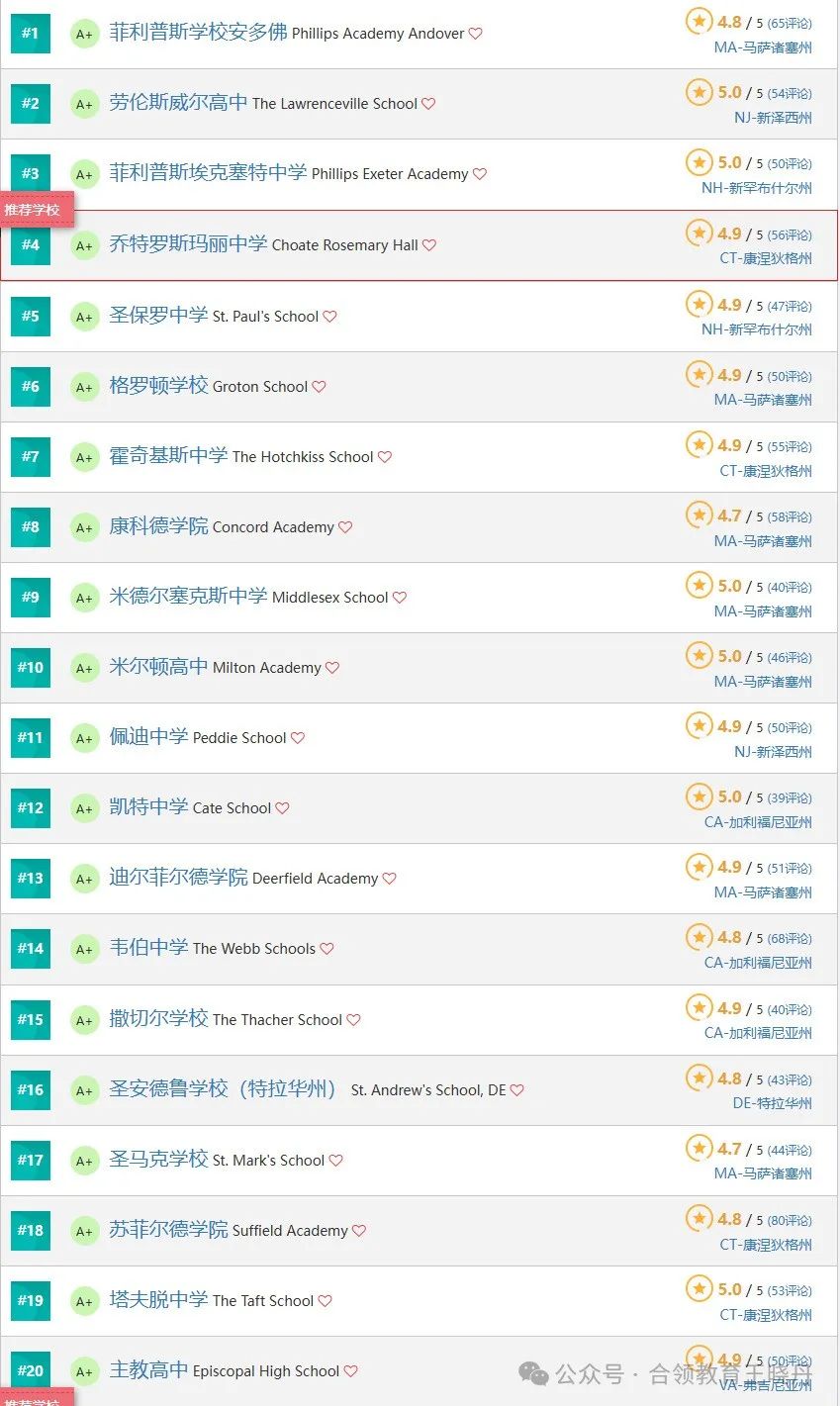This screenshot has width=840, height=1406.
Task: Select Milton Academy from the ranking
Action: pyautogui.click(x=215, y=667)
